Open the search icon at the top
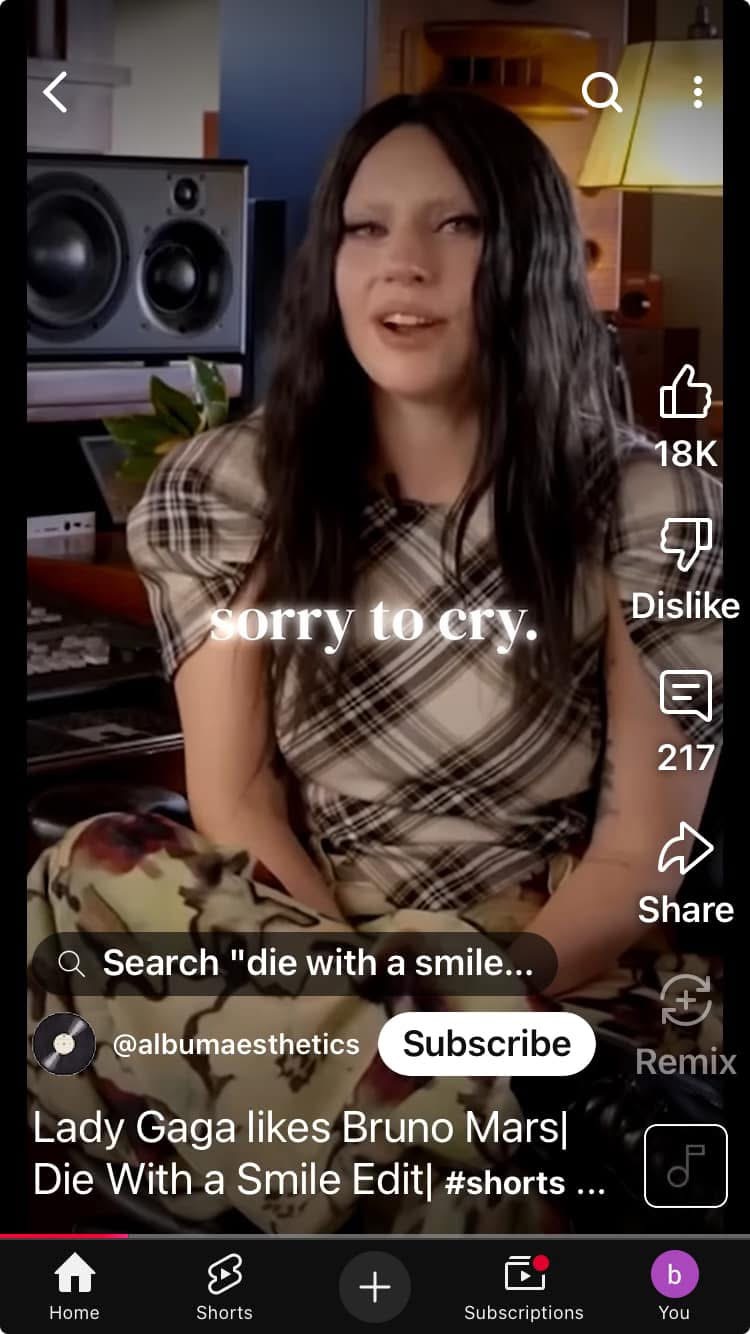This screenshot has width=750, height=1334. coord(602,92)
